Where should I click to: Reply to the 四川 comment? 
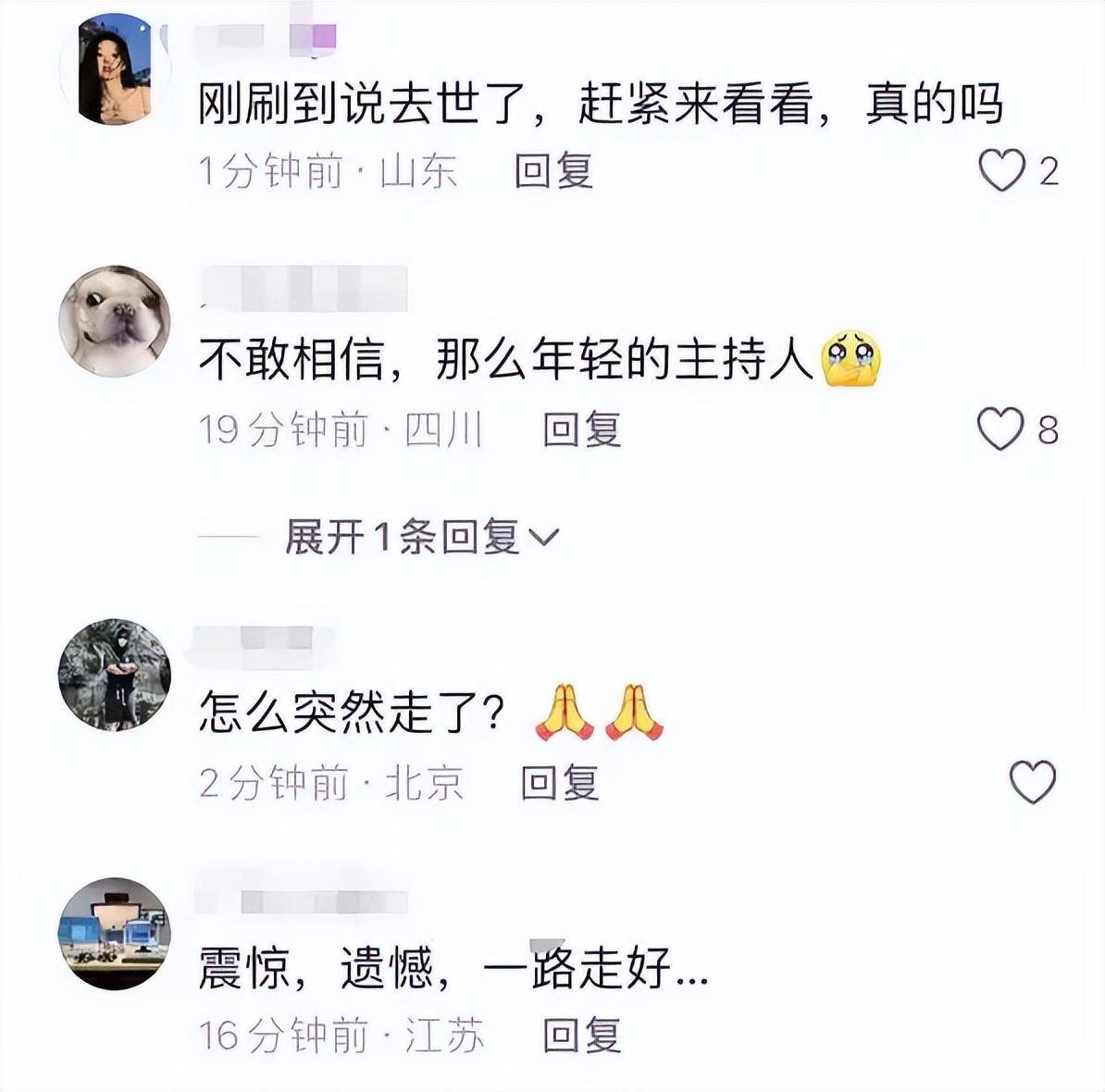coord(581,430)
